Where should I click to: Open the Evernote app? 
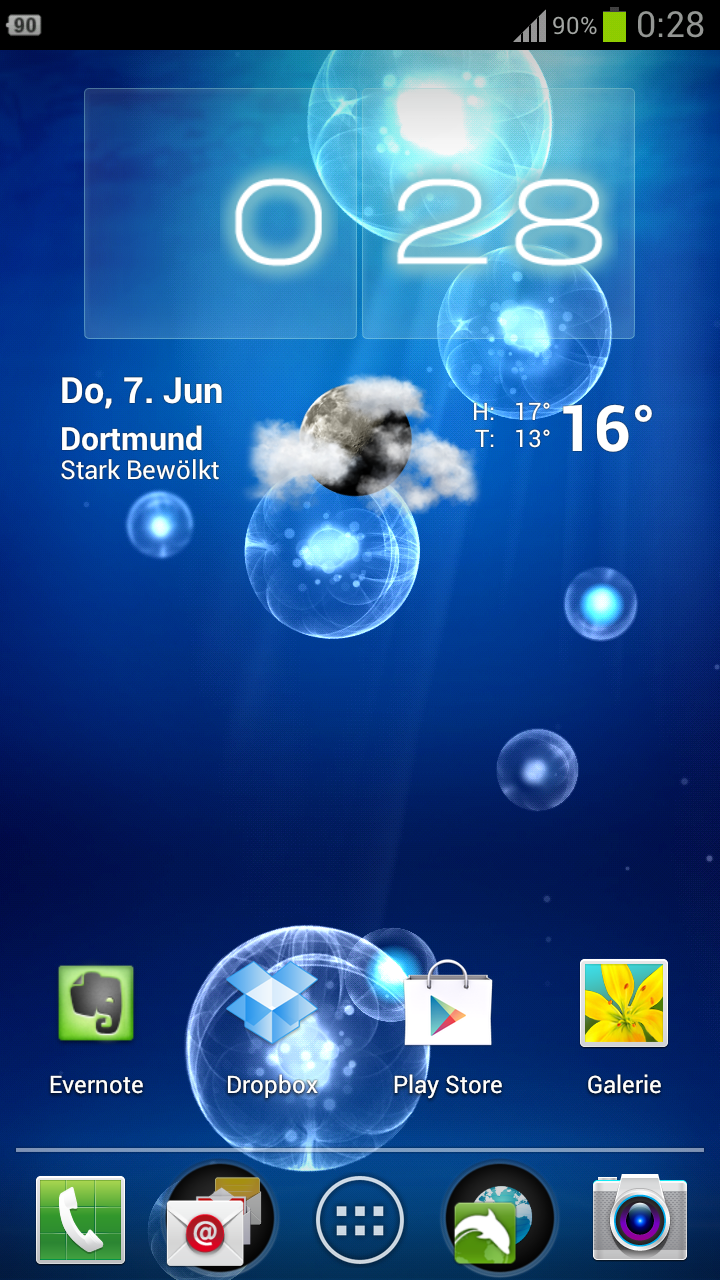[96, 1005]
